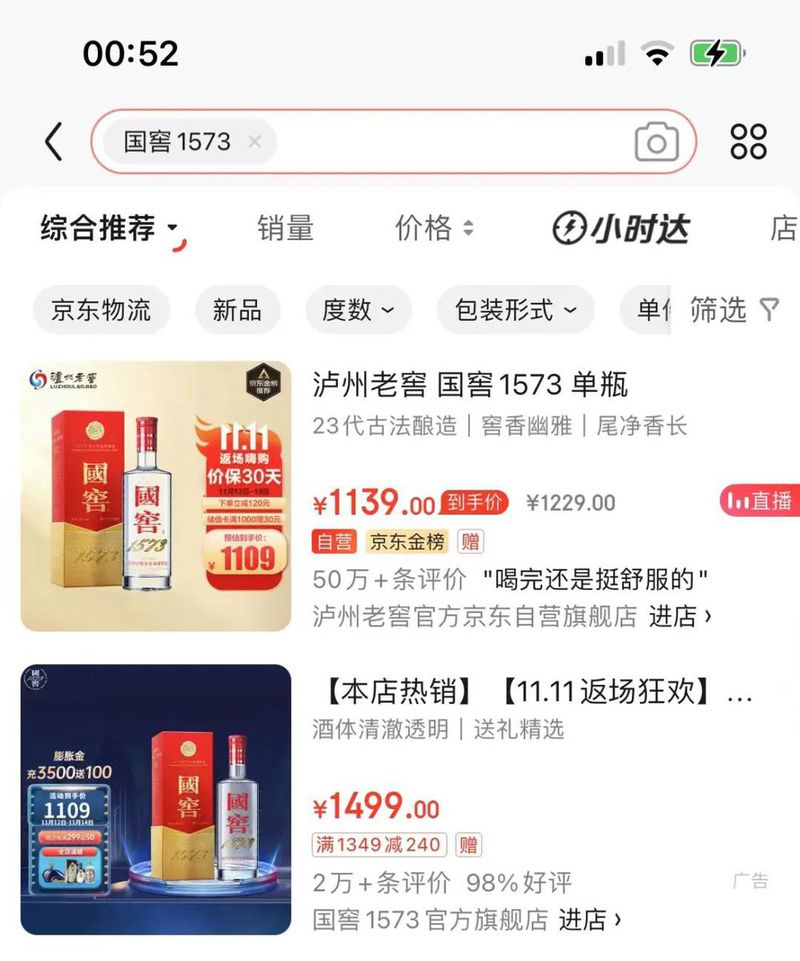The image size is (800, 961).
Task: Expand the 包装形式 filter
Action: [515, 310]
